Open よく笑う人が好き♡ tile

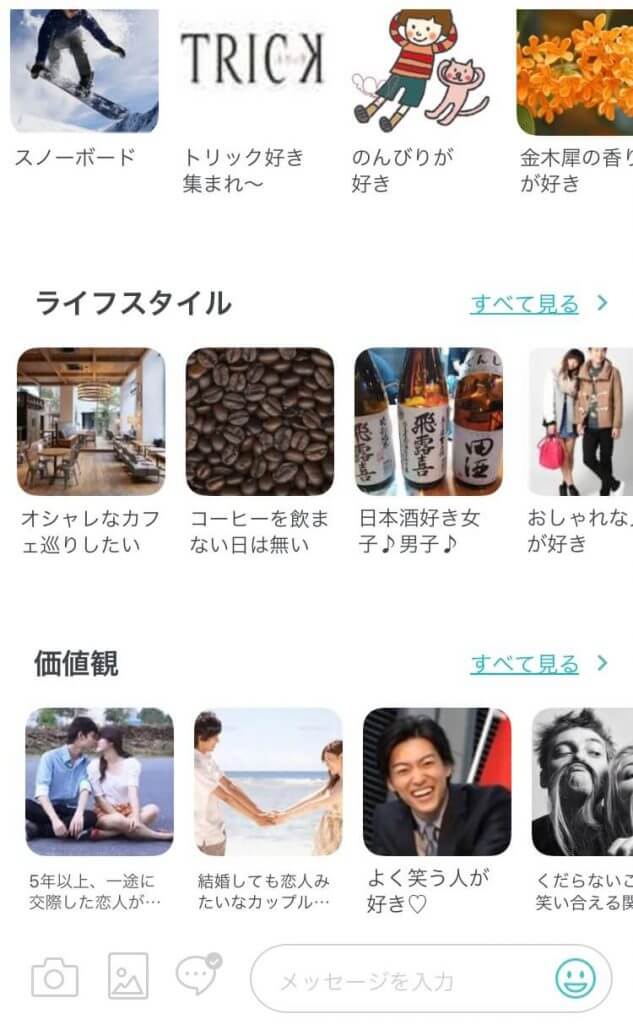(436, 781)
